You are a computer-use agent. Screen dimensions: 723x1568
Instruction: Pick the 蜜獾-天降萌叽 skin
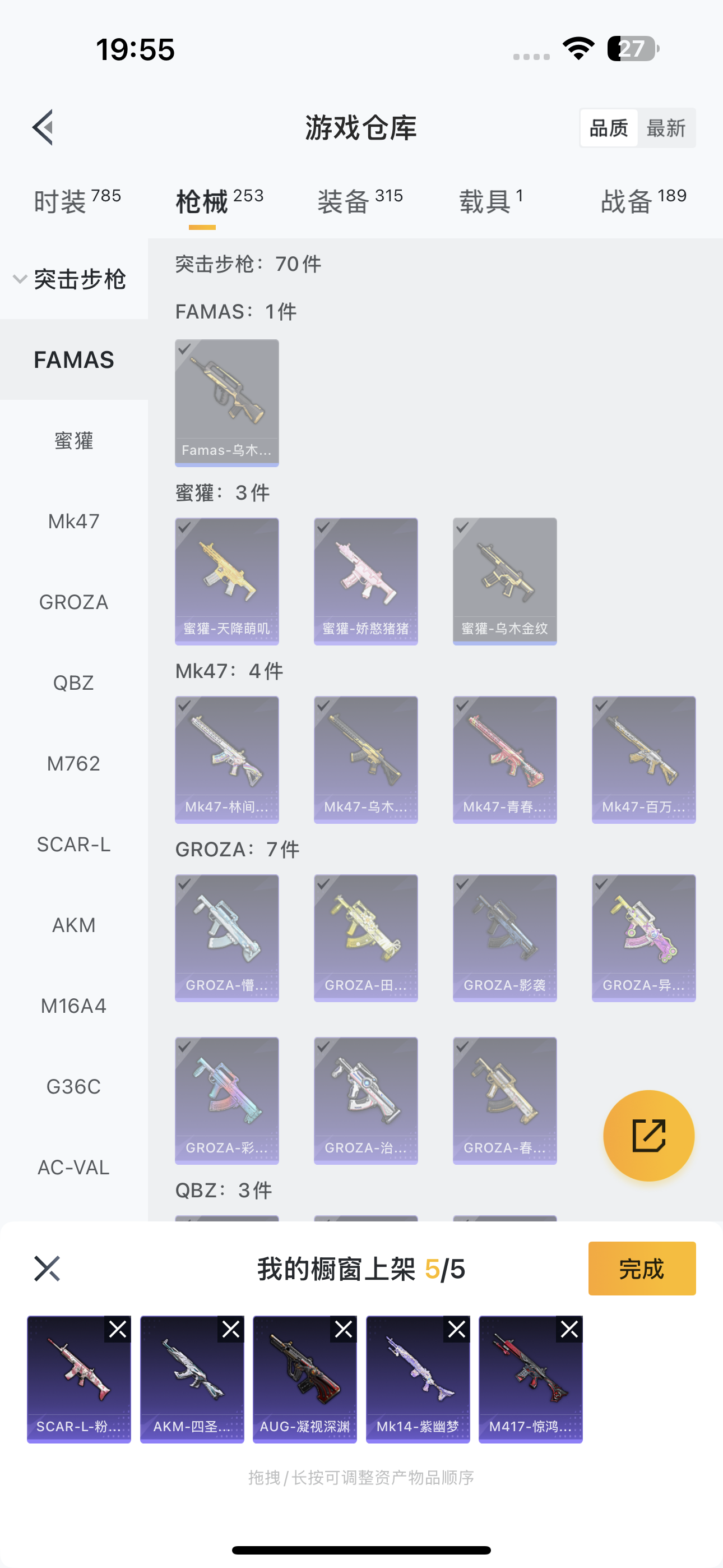click(x=227, y=582)
